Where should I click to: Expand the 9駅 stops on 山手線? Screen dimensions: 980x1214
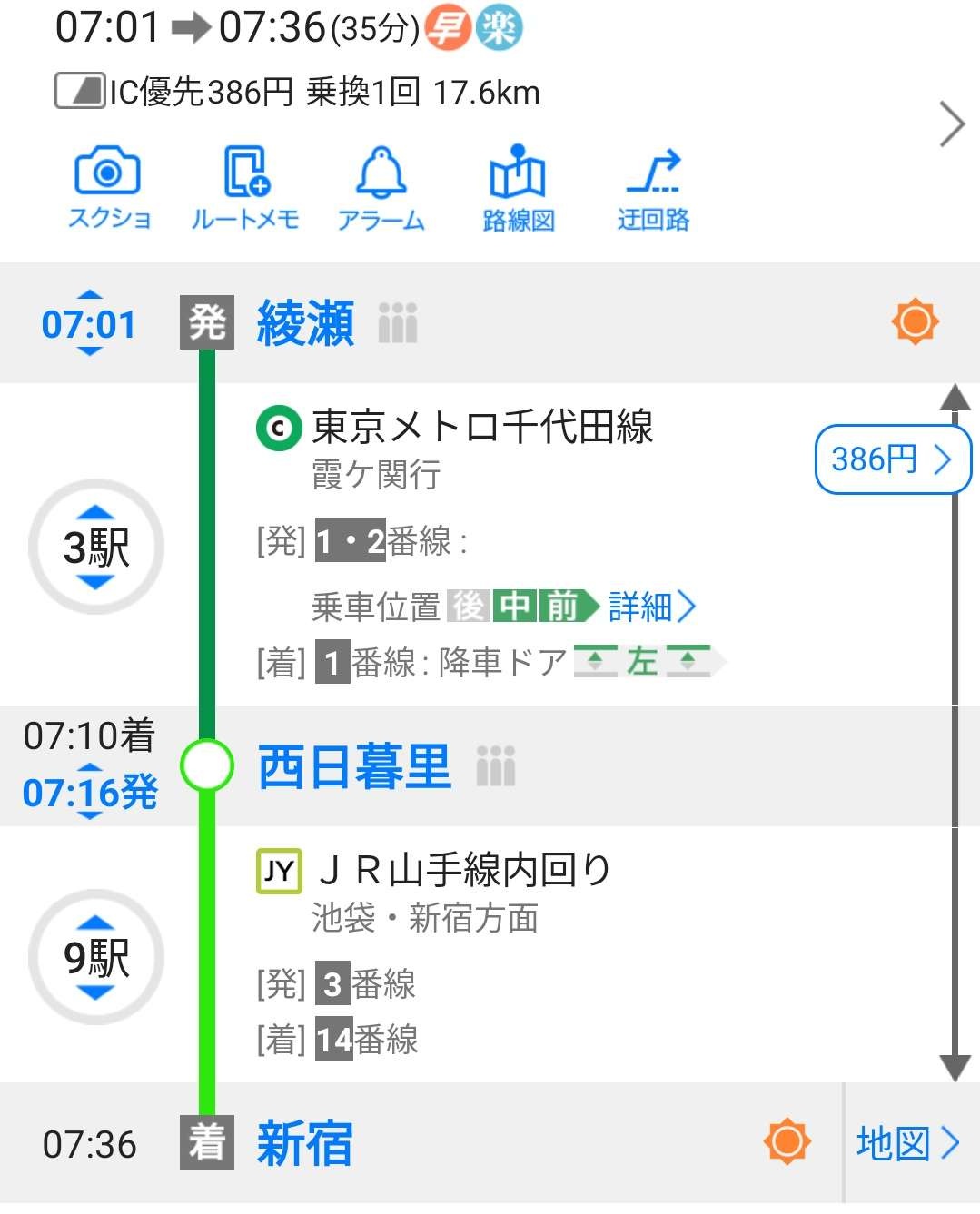(x=96, y=957)
